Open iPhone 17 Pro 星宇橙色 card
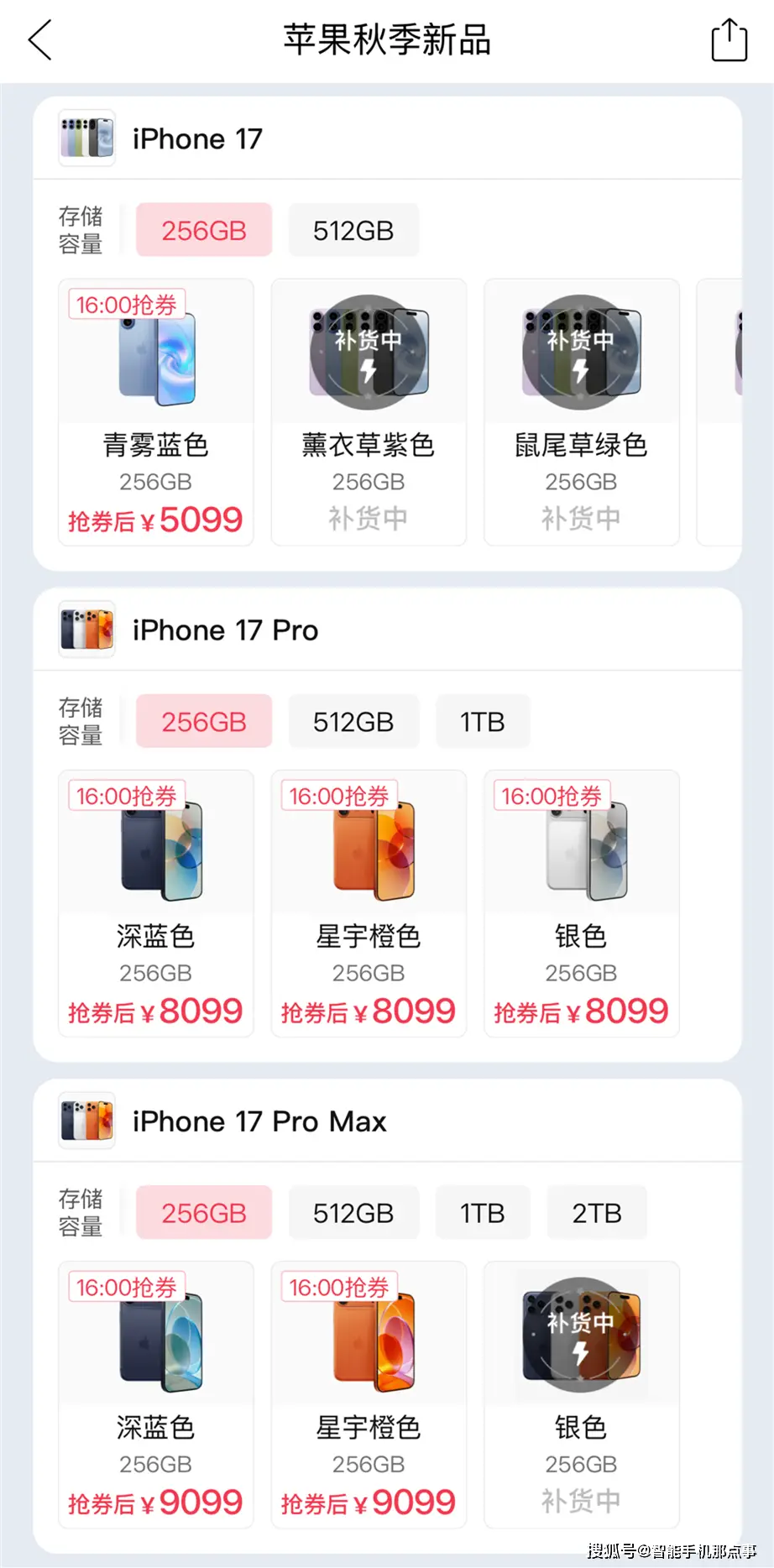 point(368,902)
